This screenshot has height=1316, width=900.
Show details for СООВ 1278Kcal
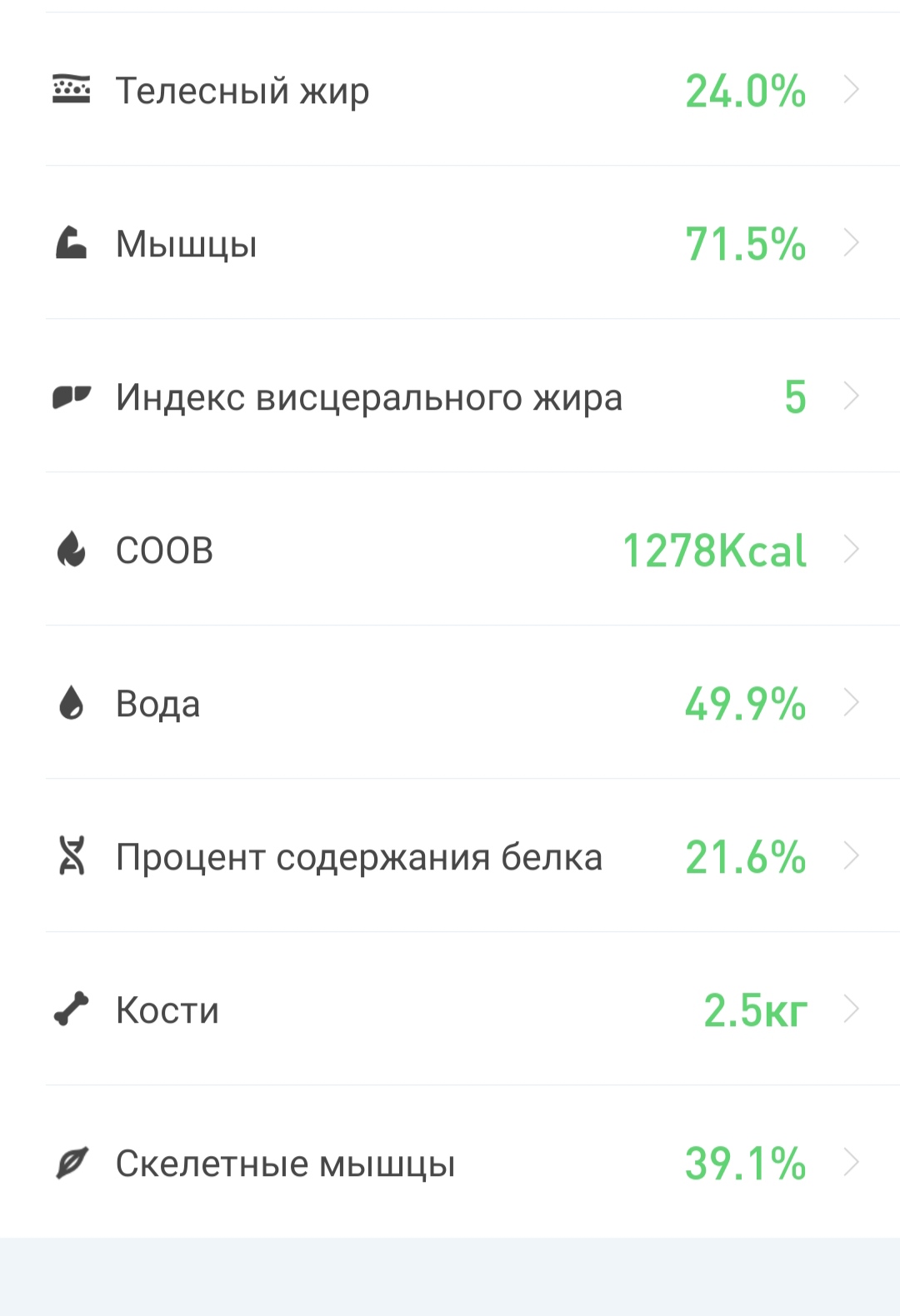450,550
